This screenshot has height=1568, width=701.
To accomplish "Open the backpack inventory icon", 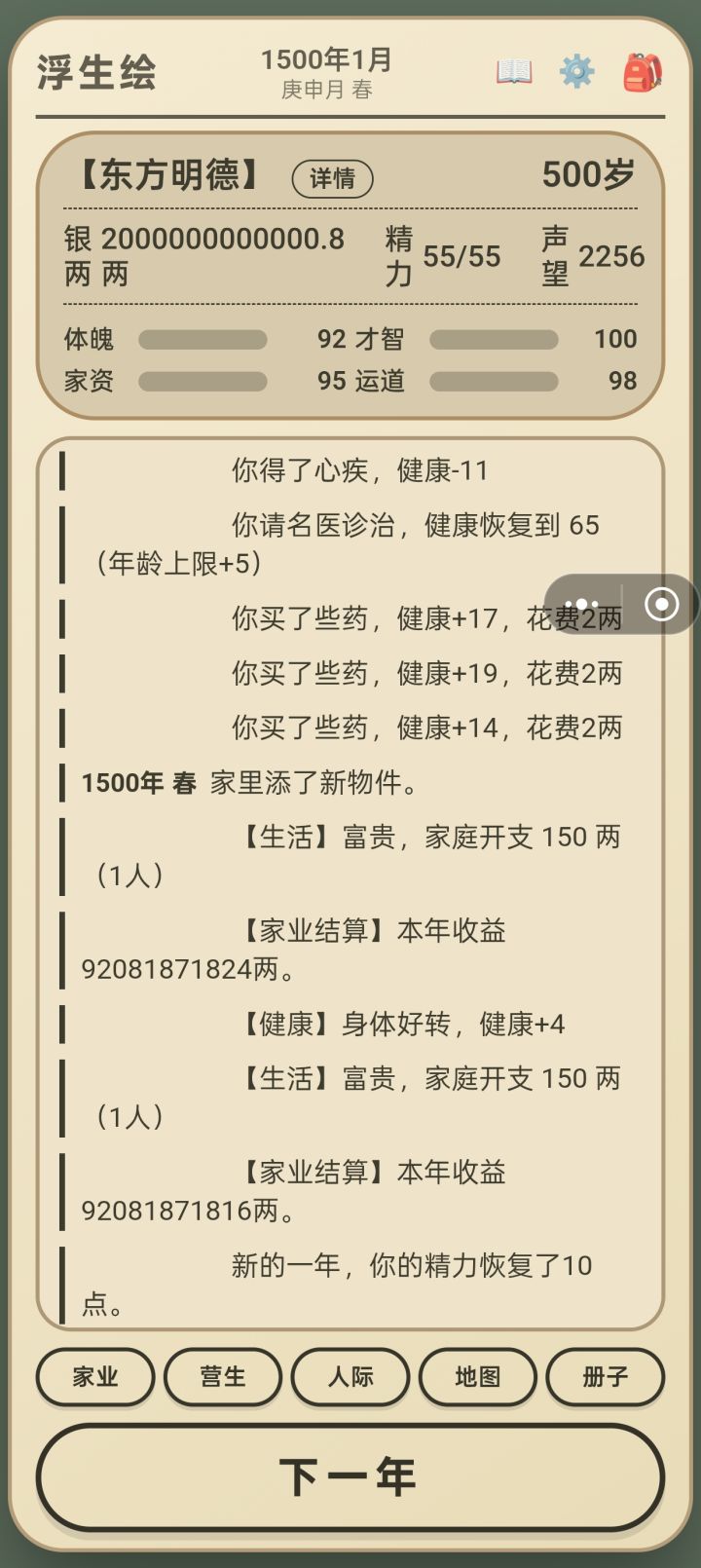I will [643, 71].
